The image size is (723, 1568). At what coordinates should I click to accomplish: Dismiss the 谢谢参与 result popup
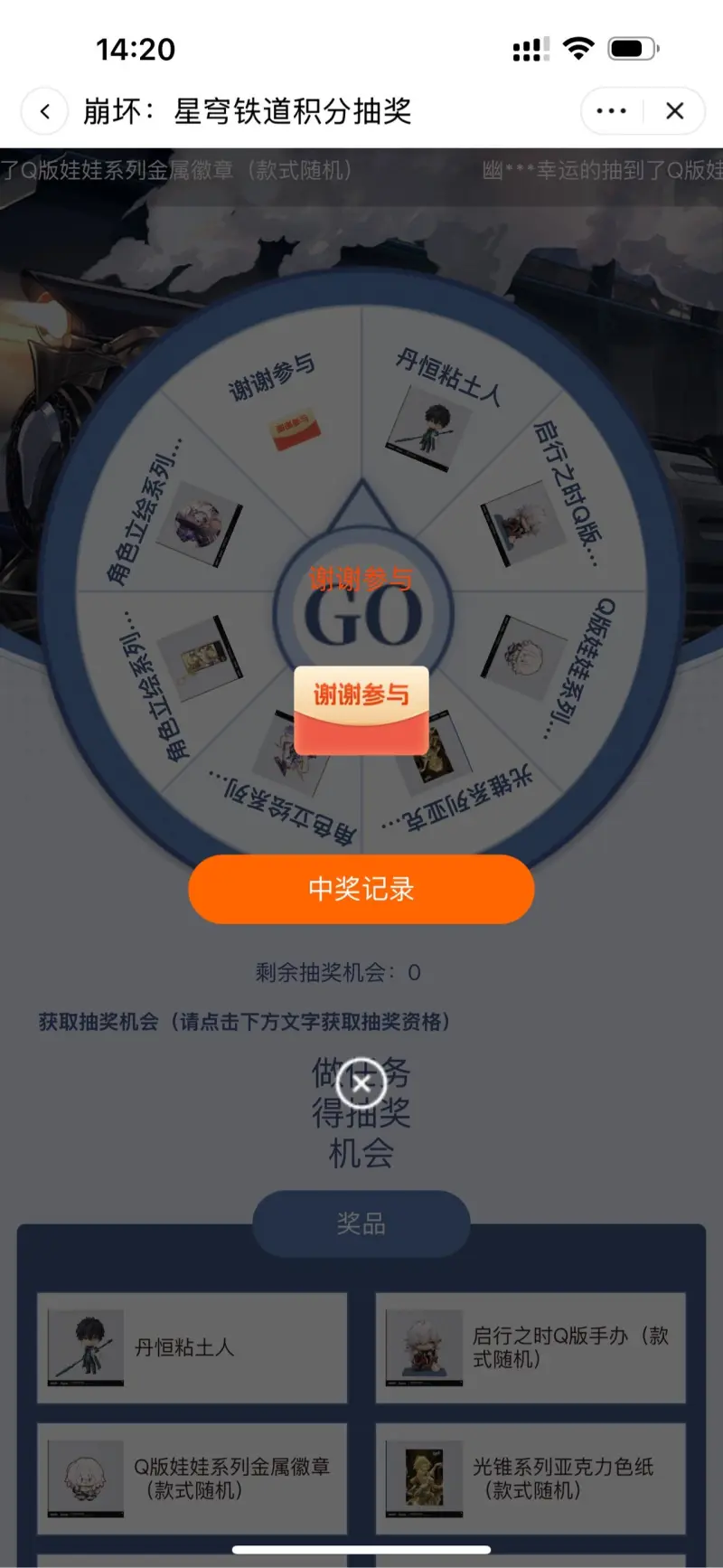pos(361,1082)
